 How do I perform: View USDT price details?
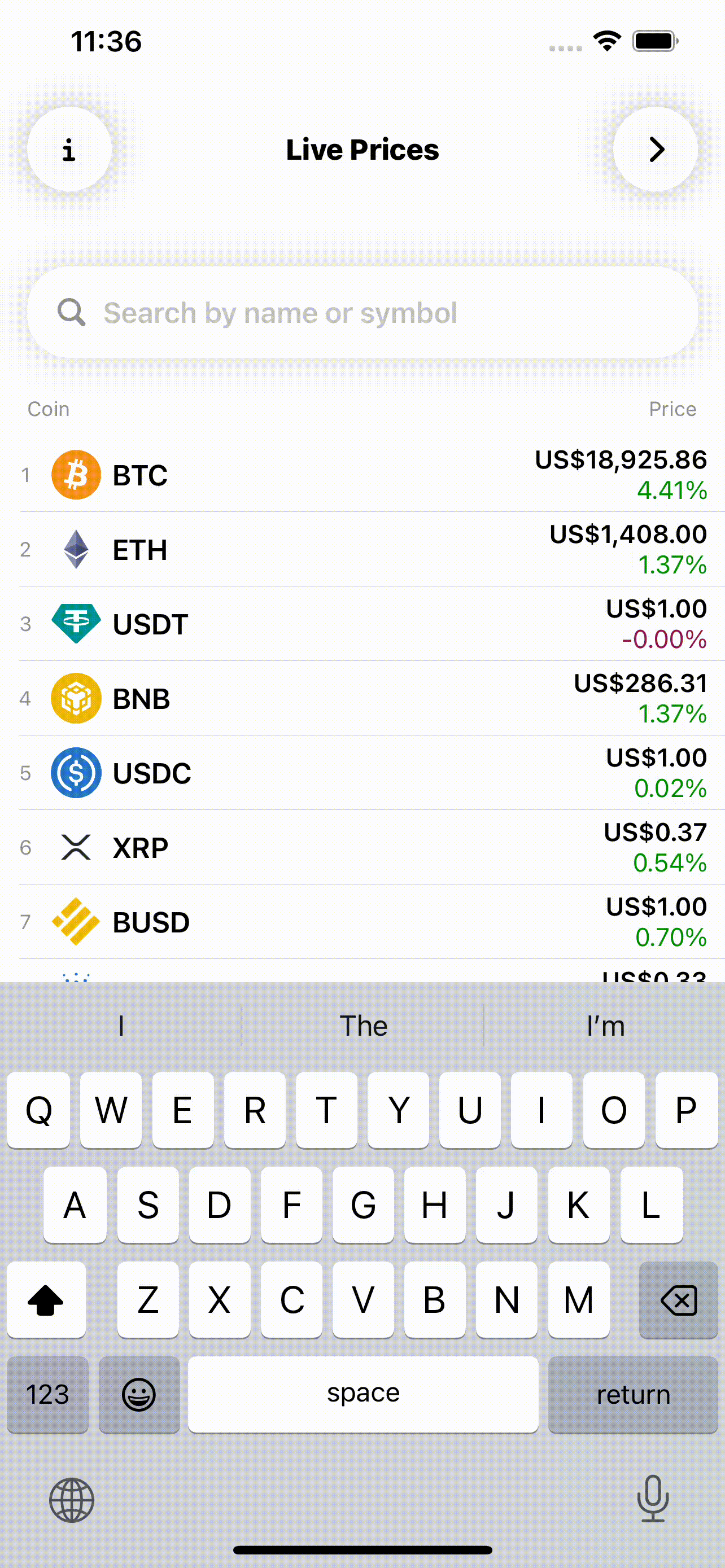(363, 624)
